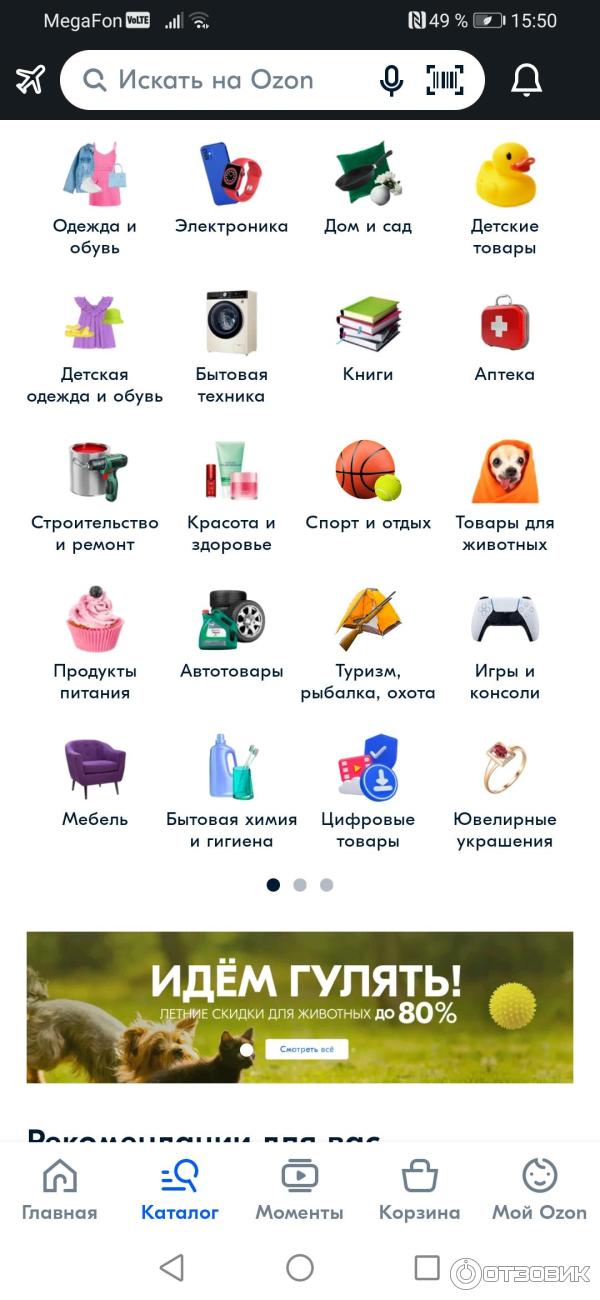Image resolution: width=600 pixels, height=1300 pixels.
Task: Go to the Книги category
Action: tap(367, 338)
